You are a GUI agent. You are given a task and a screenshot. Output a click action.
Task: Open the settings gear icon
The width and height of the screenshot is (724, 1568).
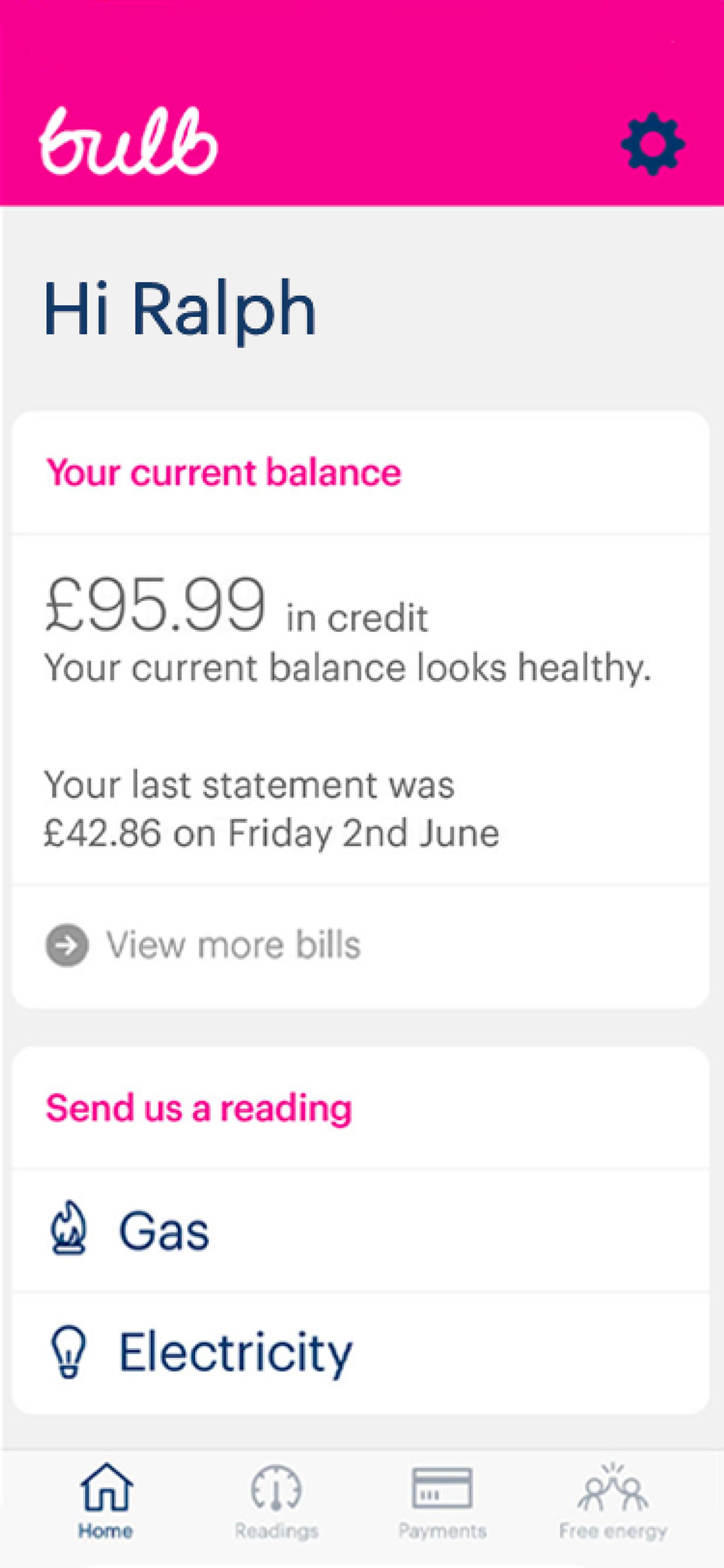652,144
